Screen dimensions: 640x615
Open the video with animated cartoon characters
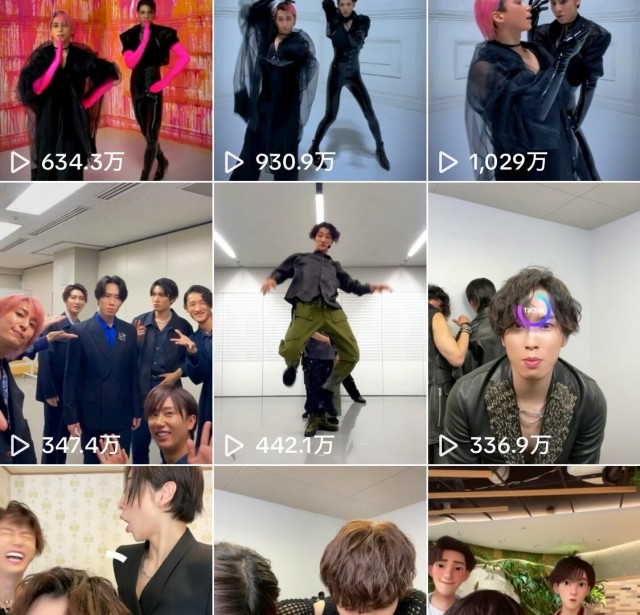534,542
